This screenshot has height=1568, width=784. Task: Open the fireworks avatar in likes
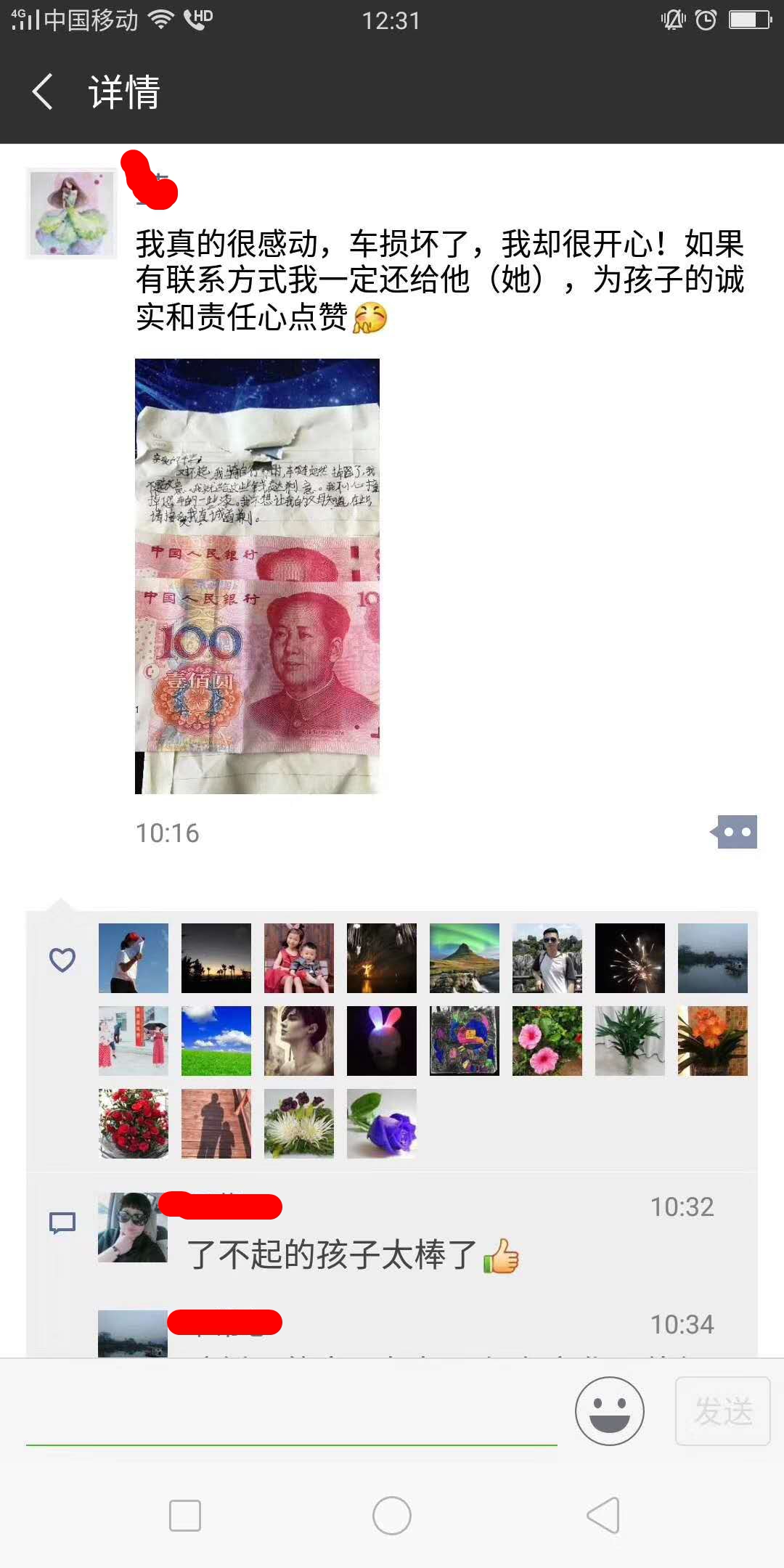[629, 957]
